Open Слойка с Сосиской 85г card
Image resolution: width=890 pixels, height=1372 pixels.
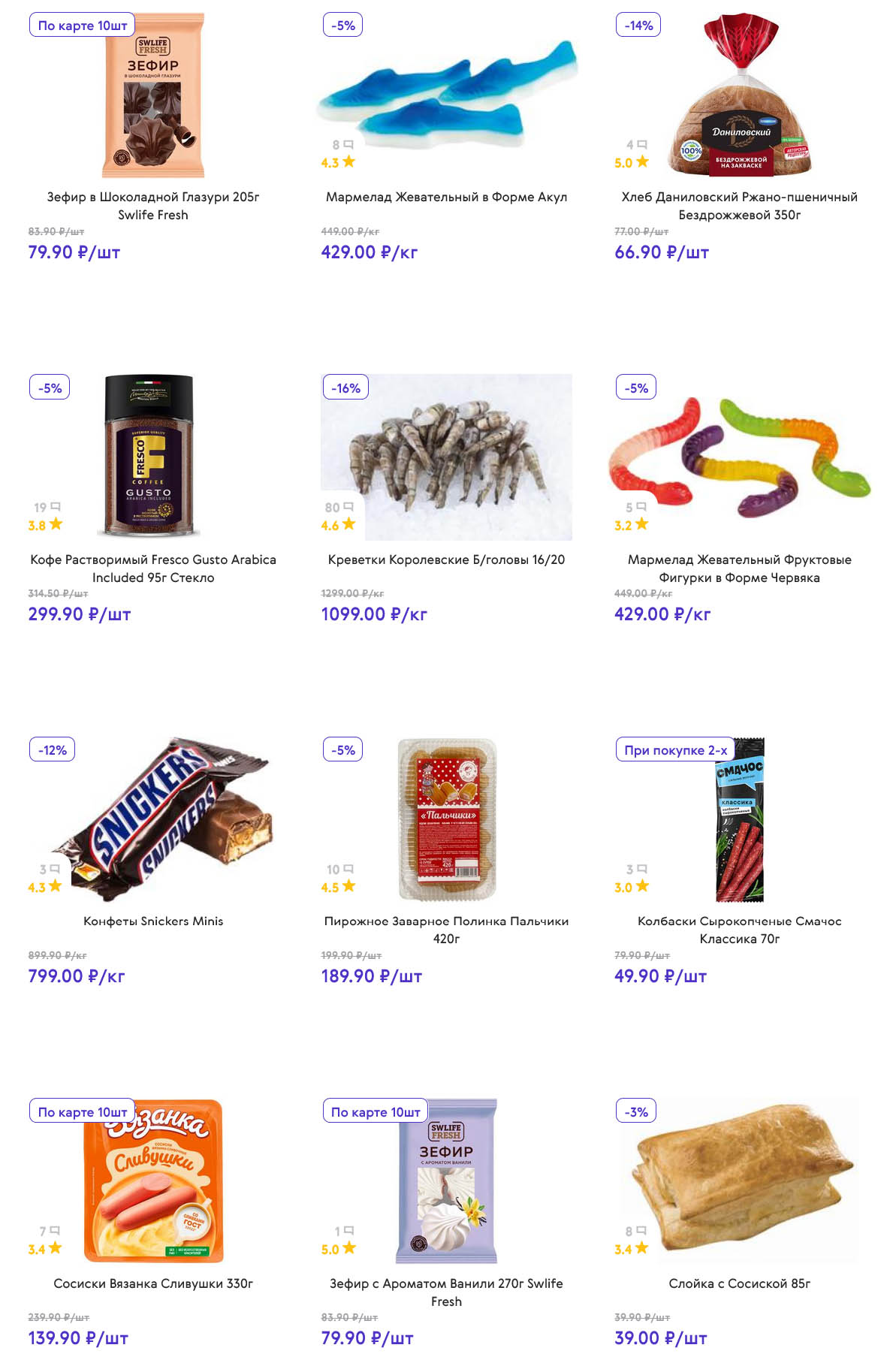tap(739, 1283)
